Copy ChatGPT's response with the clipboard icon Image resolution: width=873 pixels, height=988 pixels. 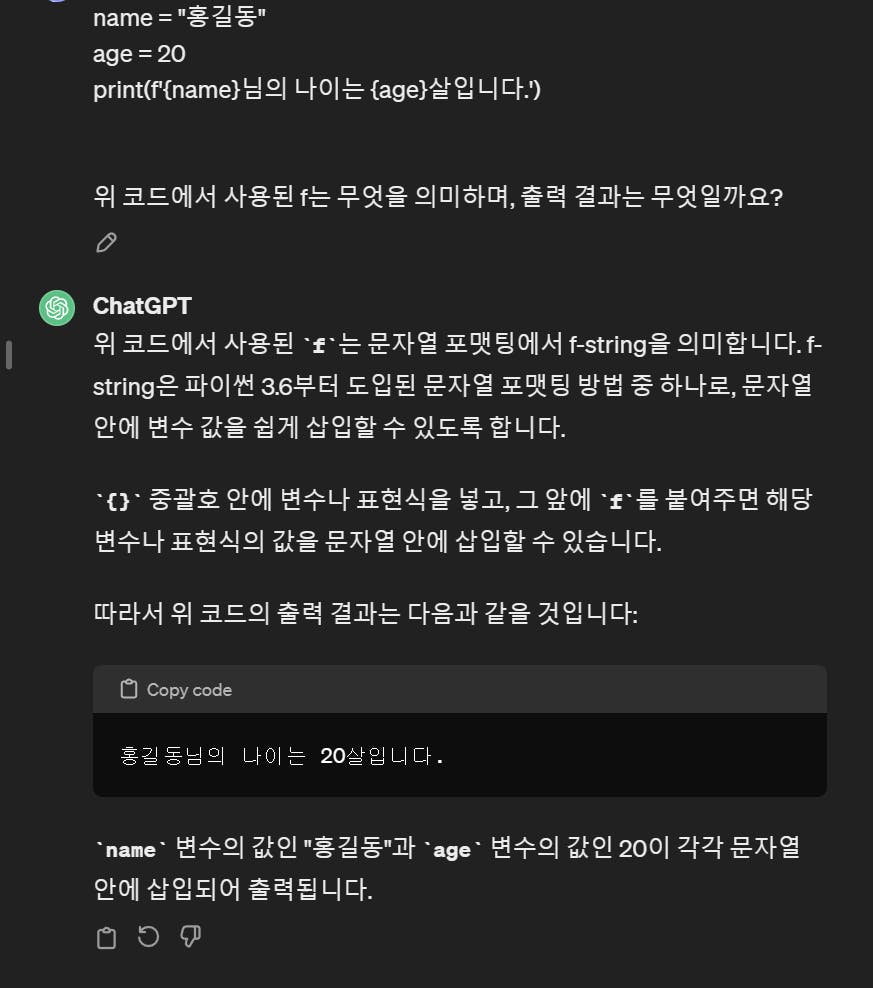click(x=106, y=937)
